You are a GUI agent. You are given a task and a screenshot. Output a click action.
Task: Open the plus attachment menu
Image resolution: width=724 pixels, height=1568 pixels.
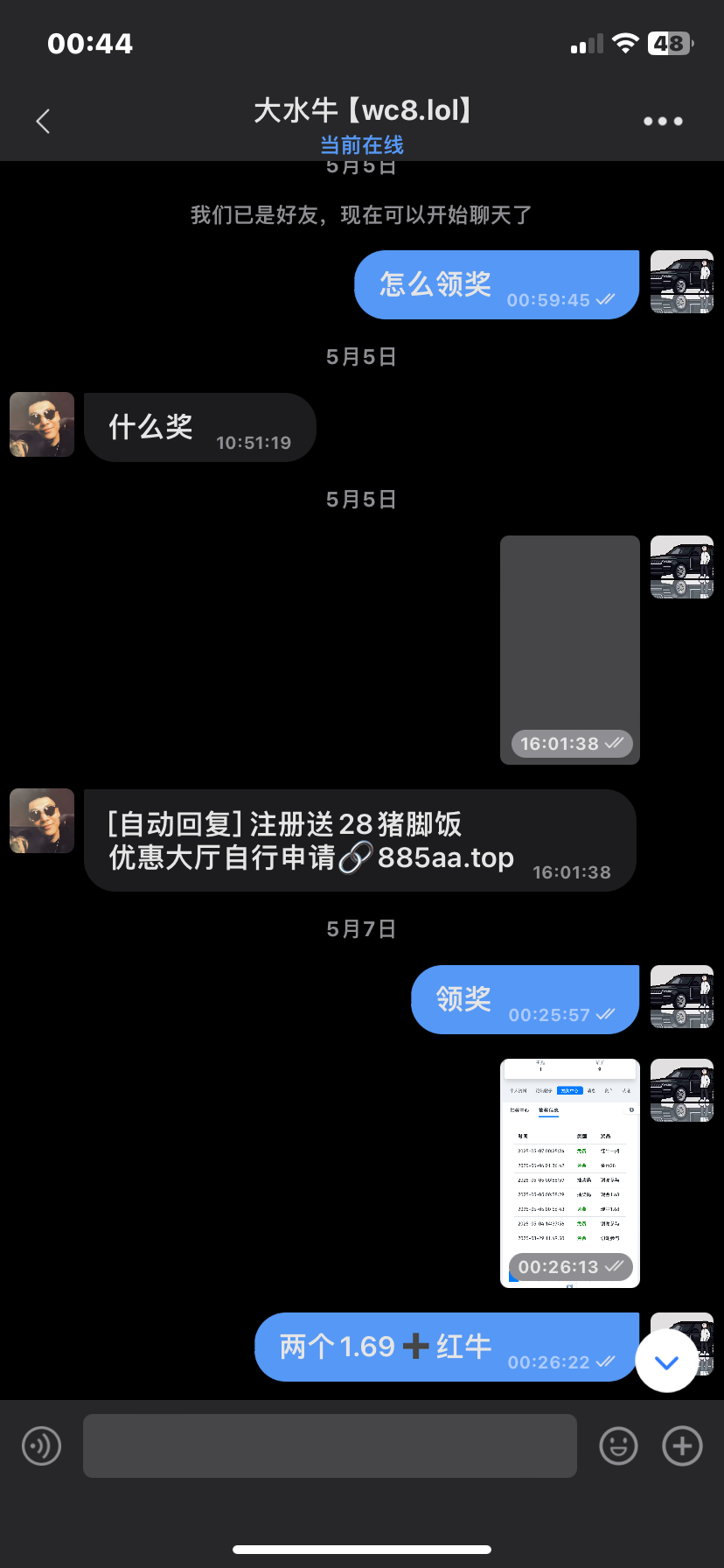683,1445
